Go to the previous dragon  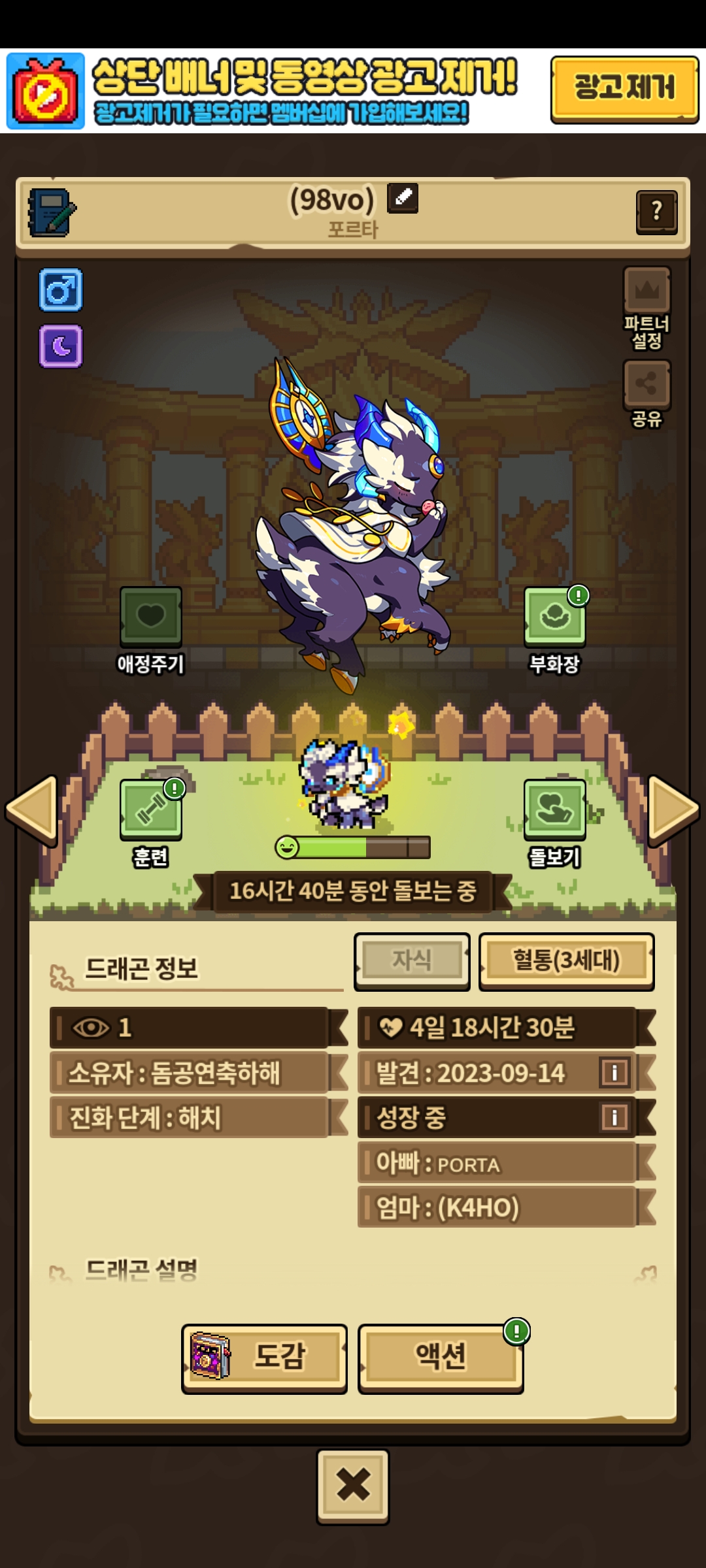[32, 810]
